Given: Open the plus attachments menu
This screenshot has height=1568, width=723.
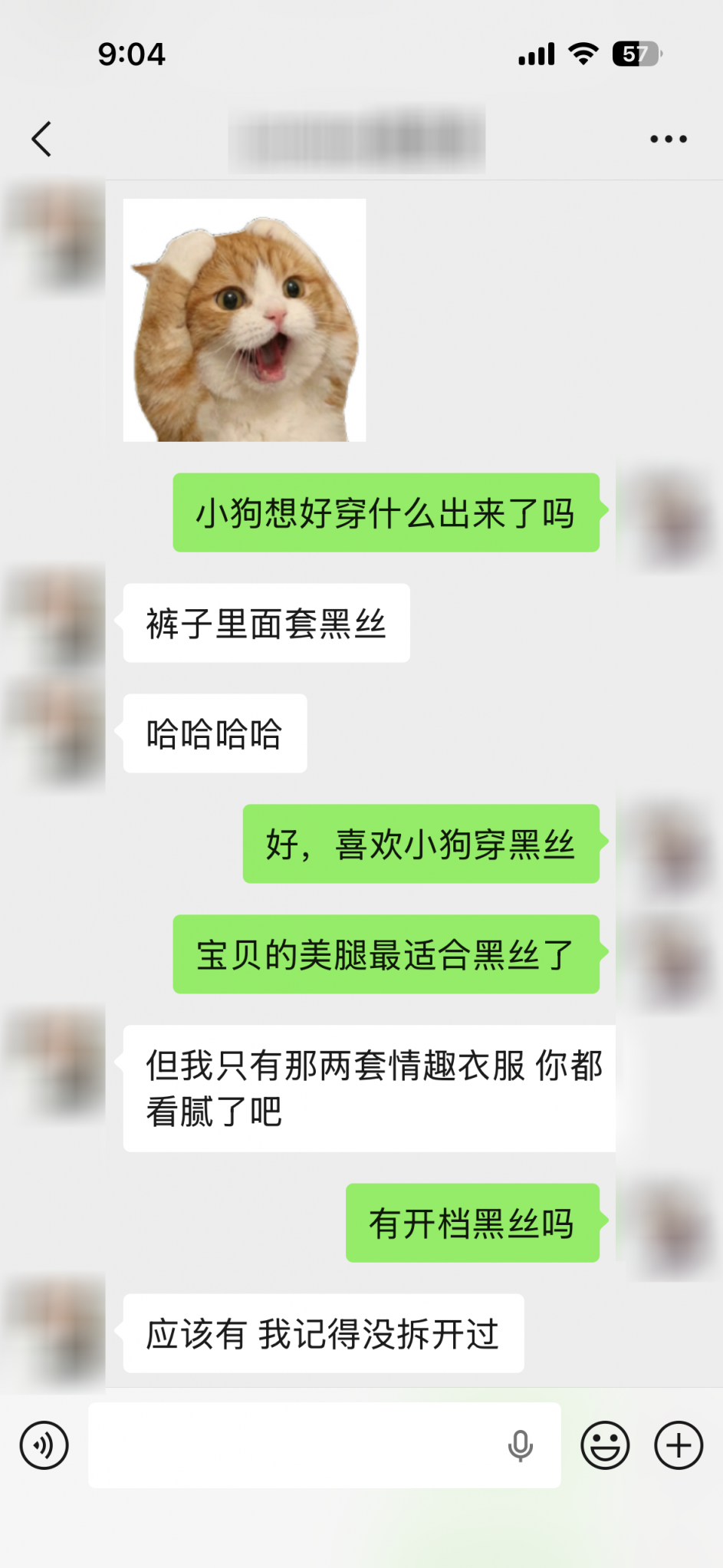Looking at the screenshot, I should (x=678, y=1445).
